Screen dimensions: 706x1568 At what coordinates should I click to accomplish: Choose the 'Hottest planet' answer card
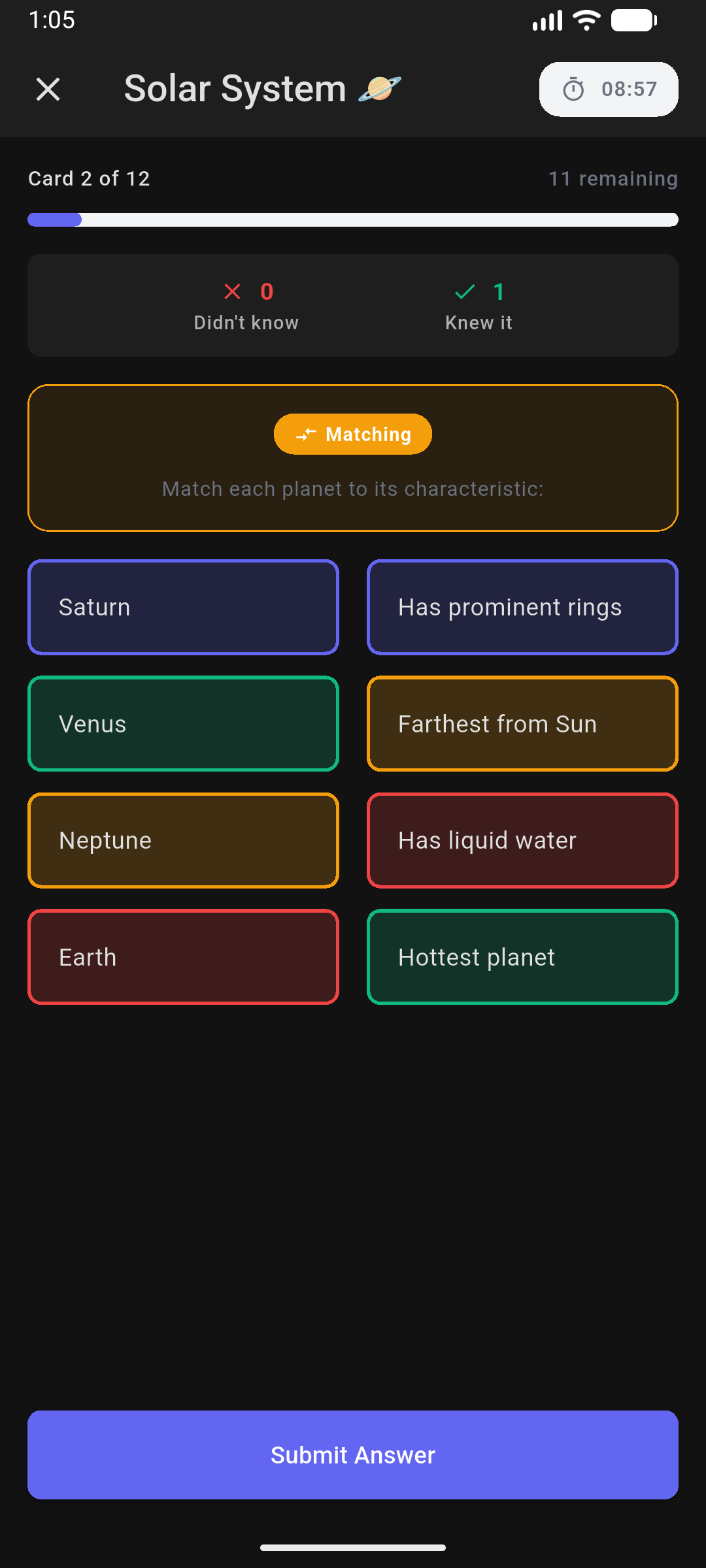click(x=522, y=956)
